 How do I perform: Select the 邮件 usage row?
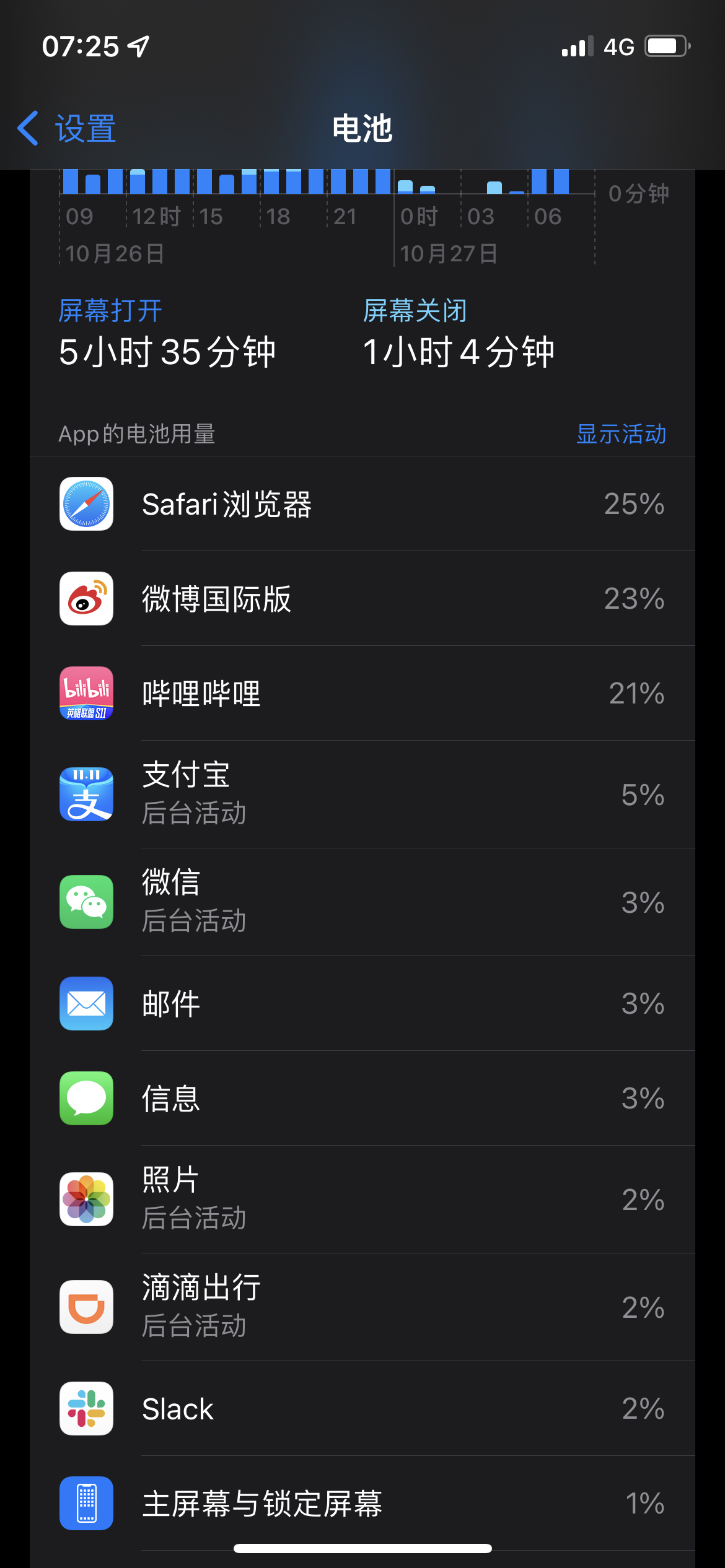coord(362,1004)
